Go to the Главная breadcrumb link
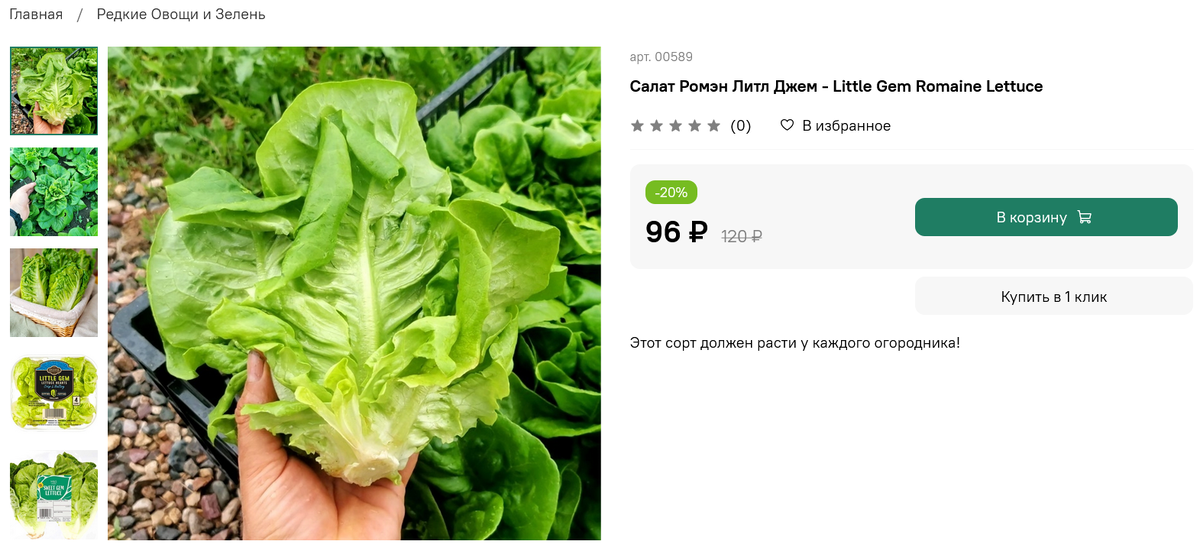 point(36,15)
